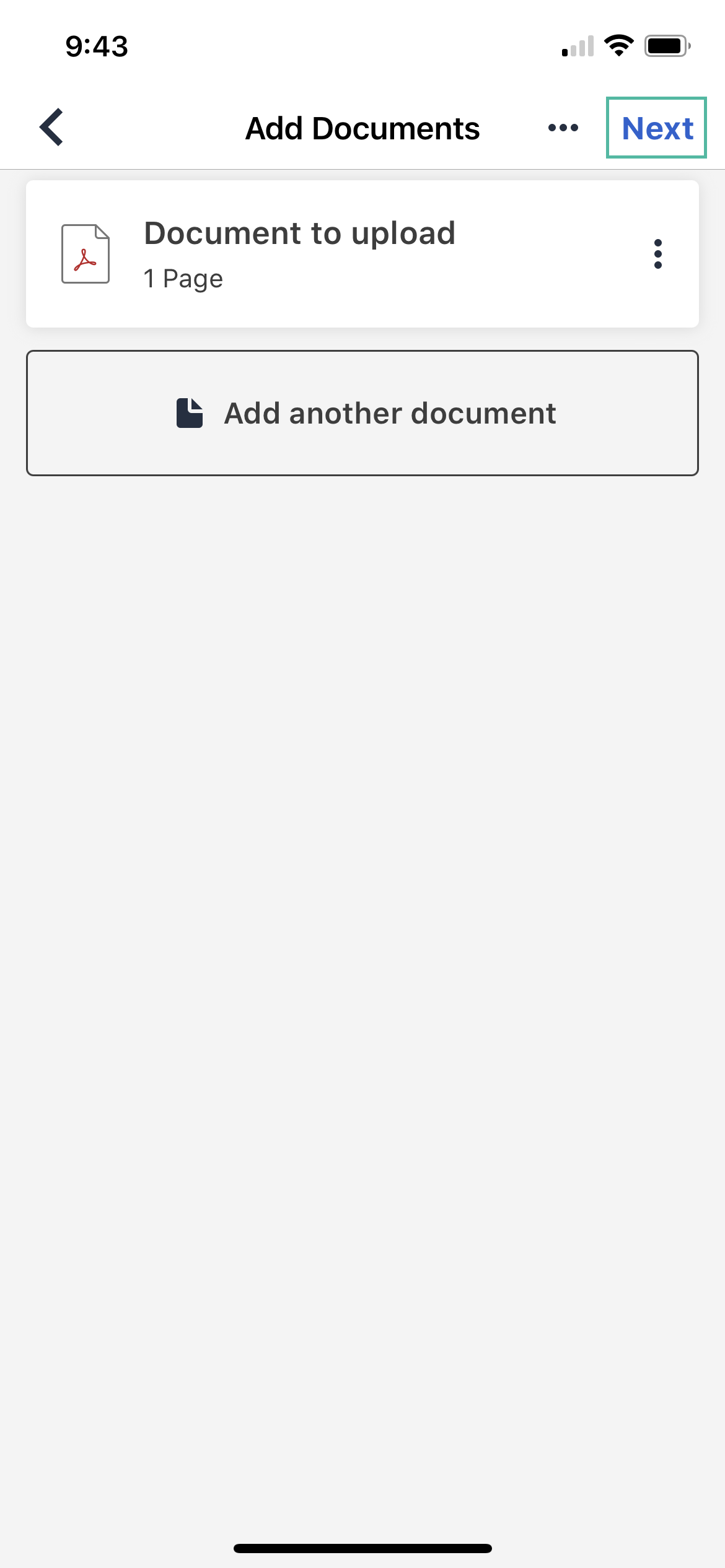Tap the clock showing 9:43
The width and height of the screenshot is (725, 1568).
[96, 45]
